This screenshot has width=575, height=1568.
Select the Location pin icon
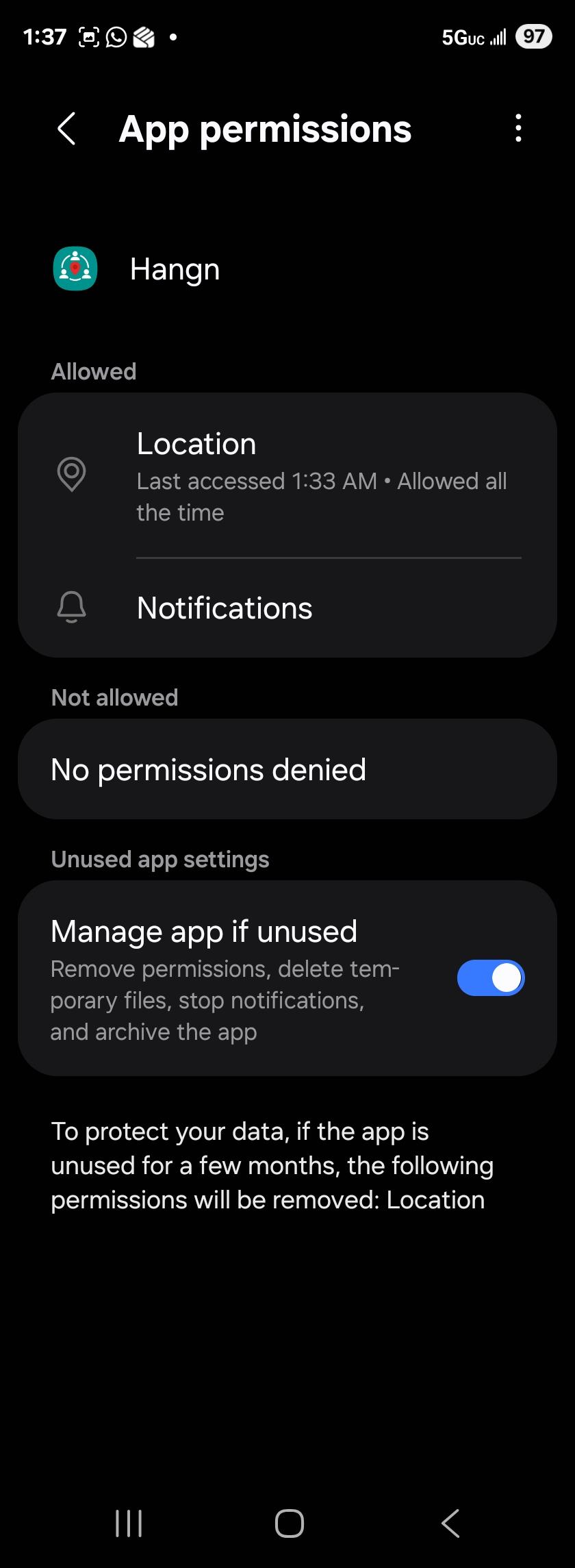click(x=71, y=476)
